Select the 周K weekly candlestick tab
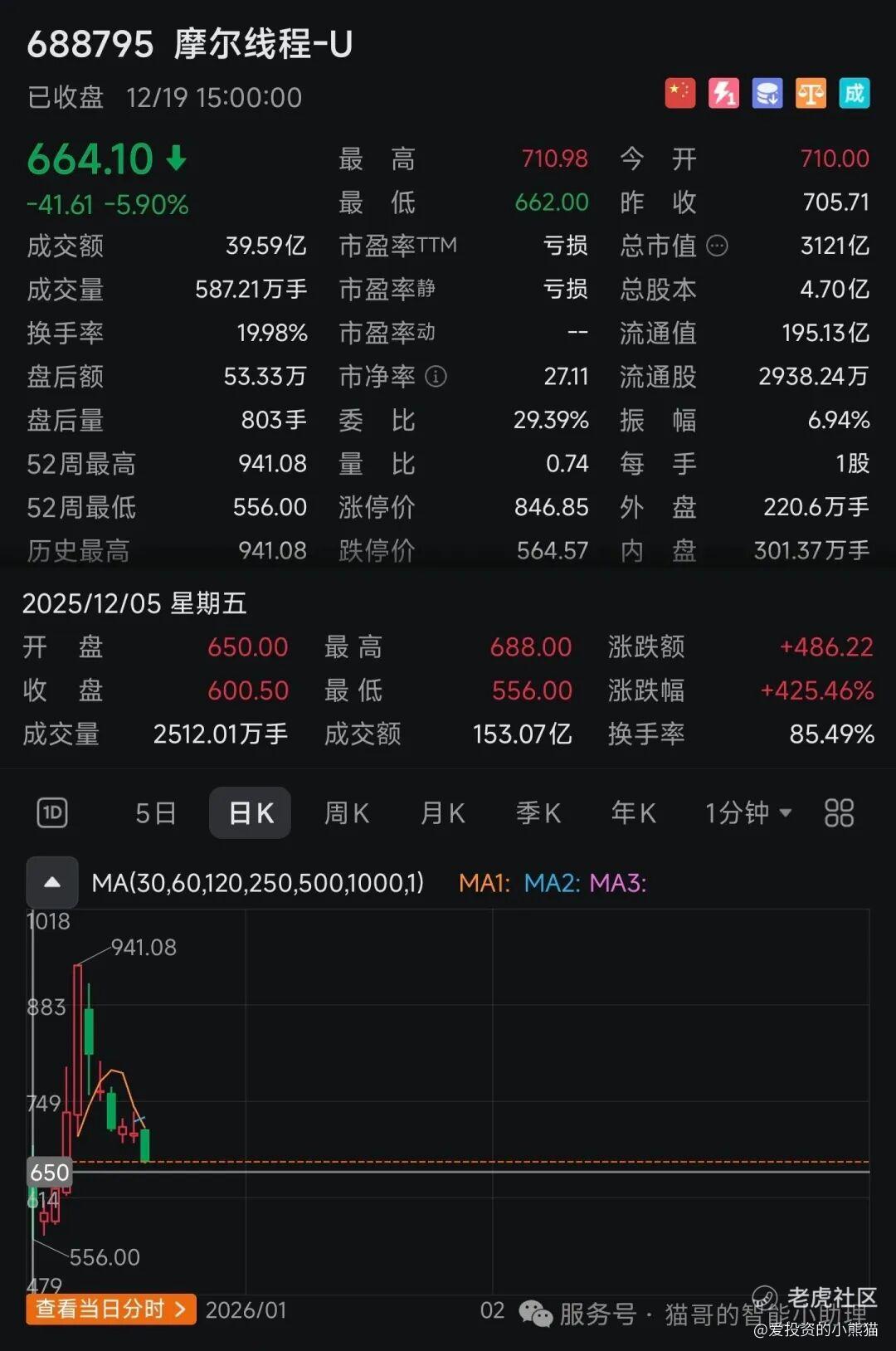 tap(347, 813)
